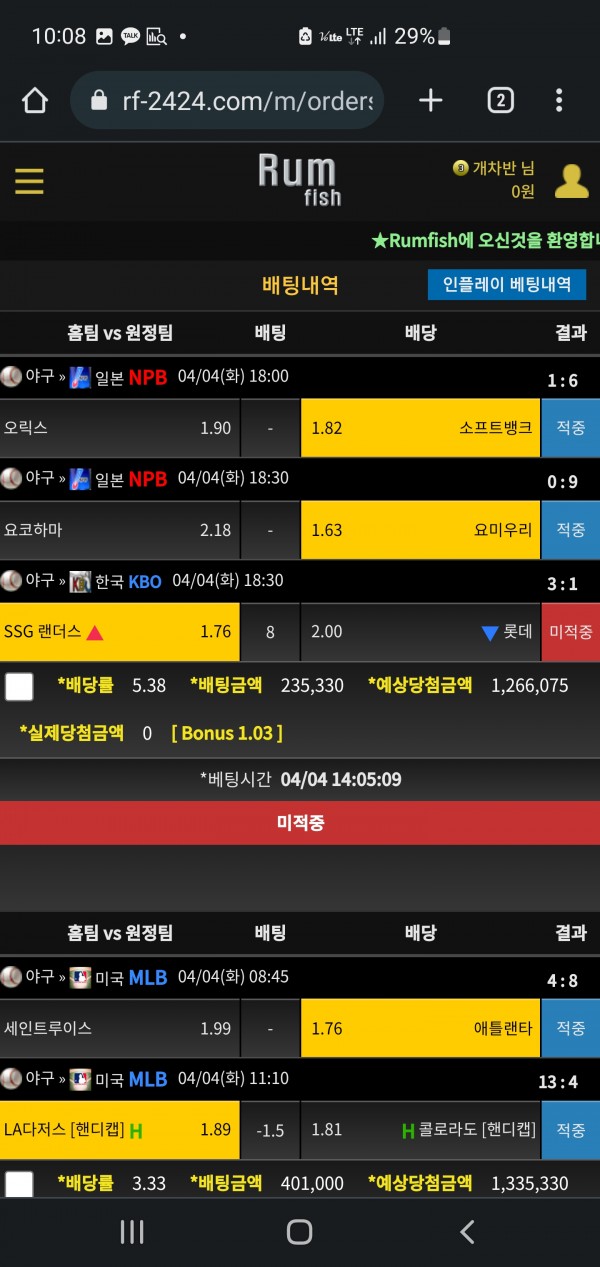Go back using system navigation
The height and width of the screenshot is (1267, 600).
[467, 1232]
